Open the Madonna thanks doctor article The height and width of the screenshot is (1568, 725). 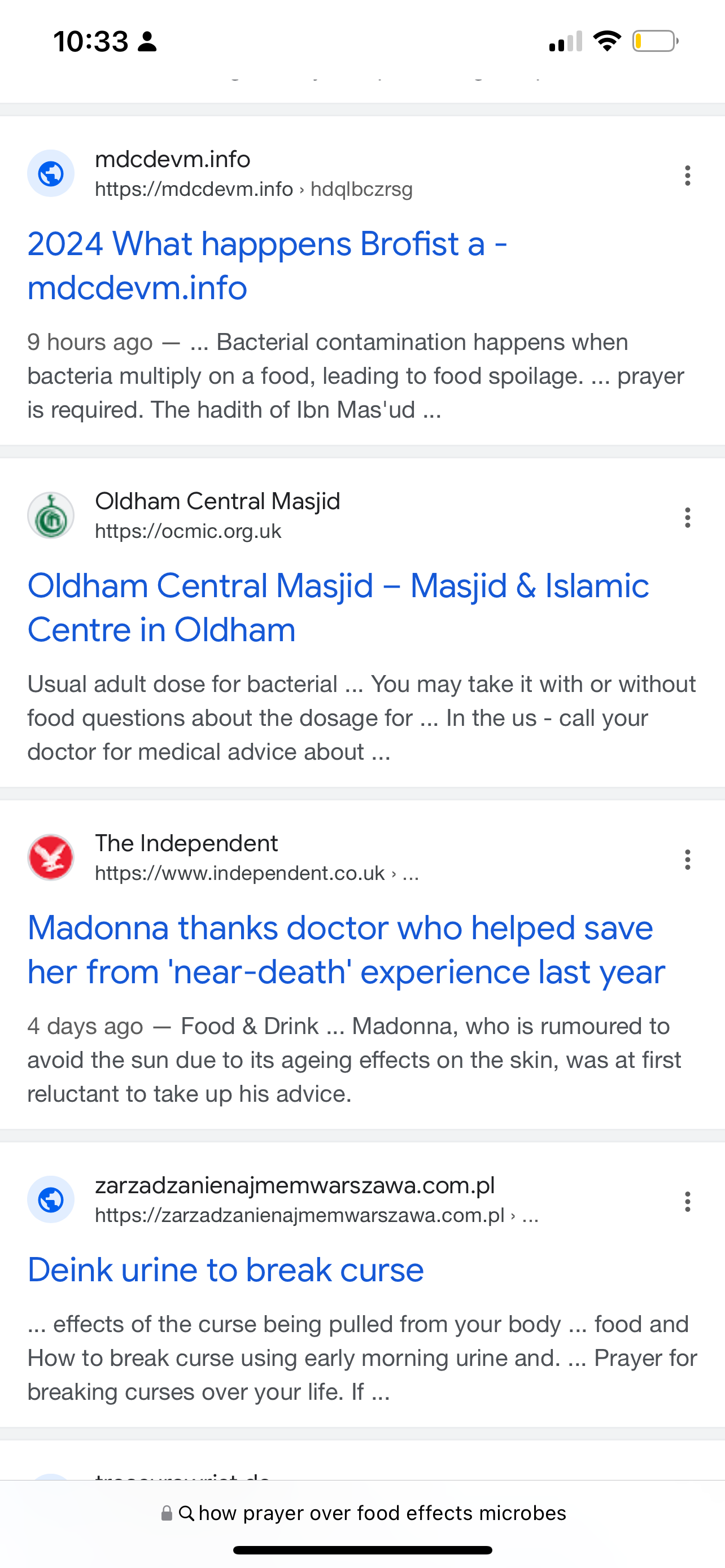pyautogui.click(x=346, y=949)
